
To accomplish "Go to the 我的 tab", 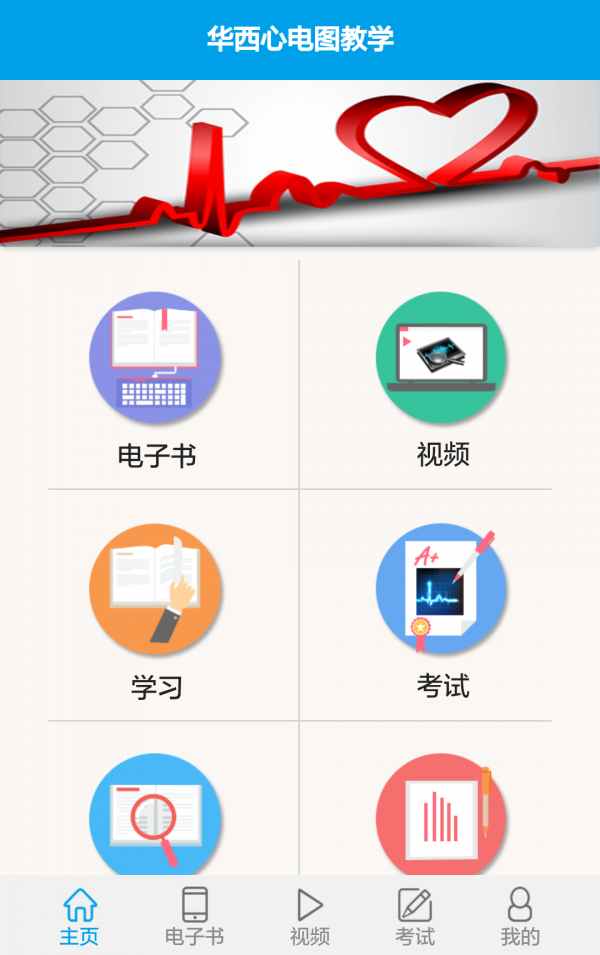I will 520,916.
